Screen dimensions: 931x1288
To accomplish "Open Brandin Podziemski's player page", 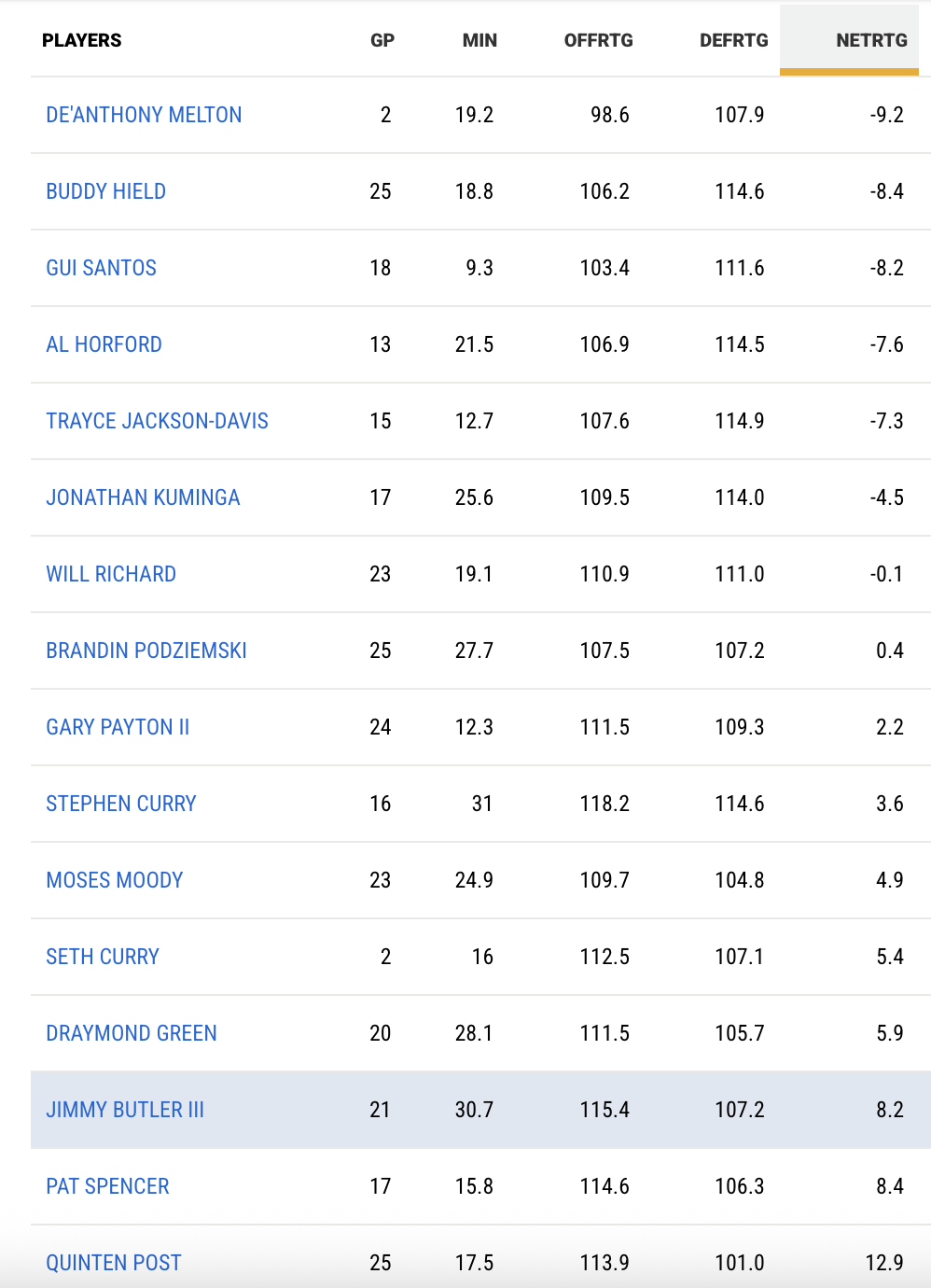I will 146,651.
